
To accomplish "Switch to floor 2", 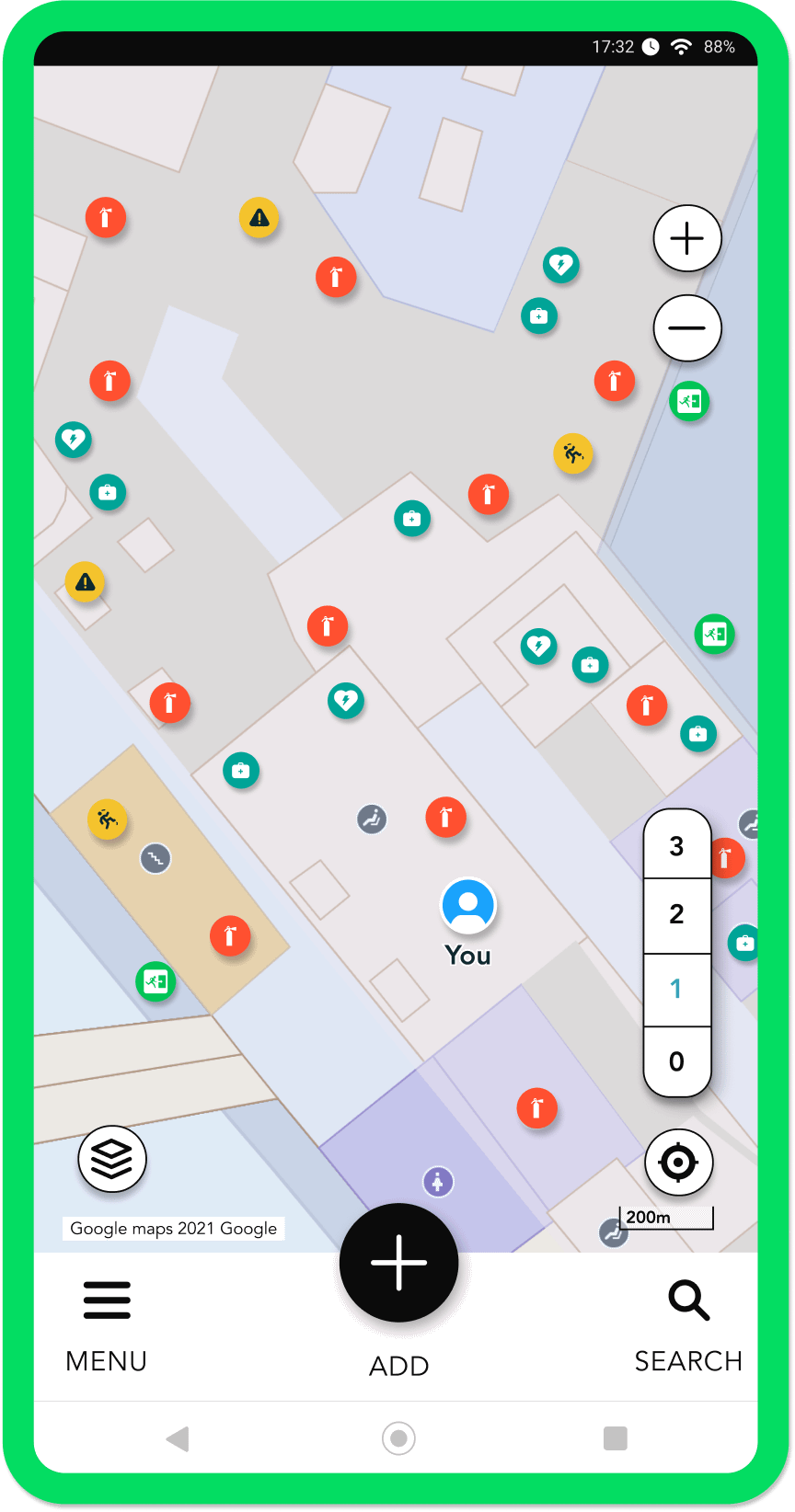I will [x=676, y=914].
